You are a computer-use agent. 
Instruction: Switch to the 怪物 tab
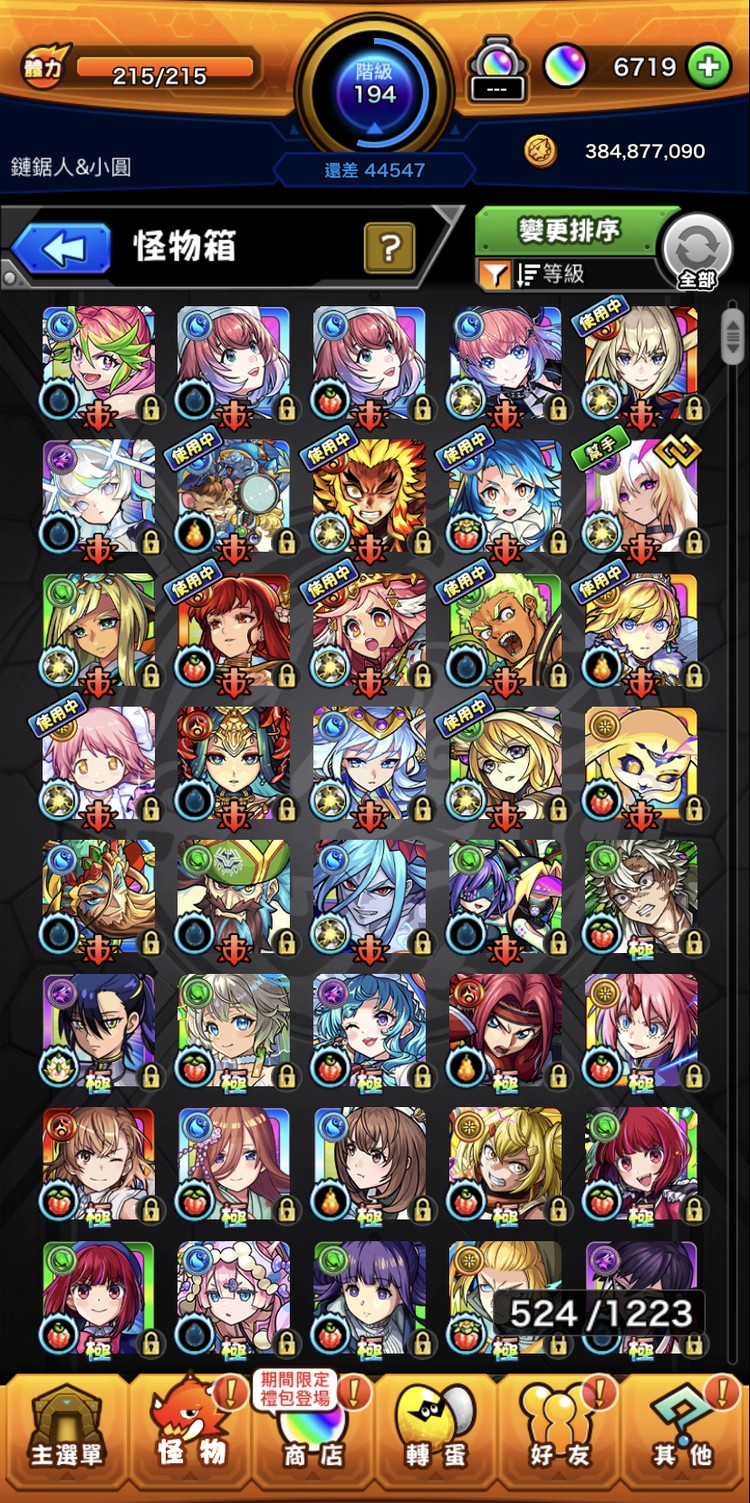pos(191,1437)
